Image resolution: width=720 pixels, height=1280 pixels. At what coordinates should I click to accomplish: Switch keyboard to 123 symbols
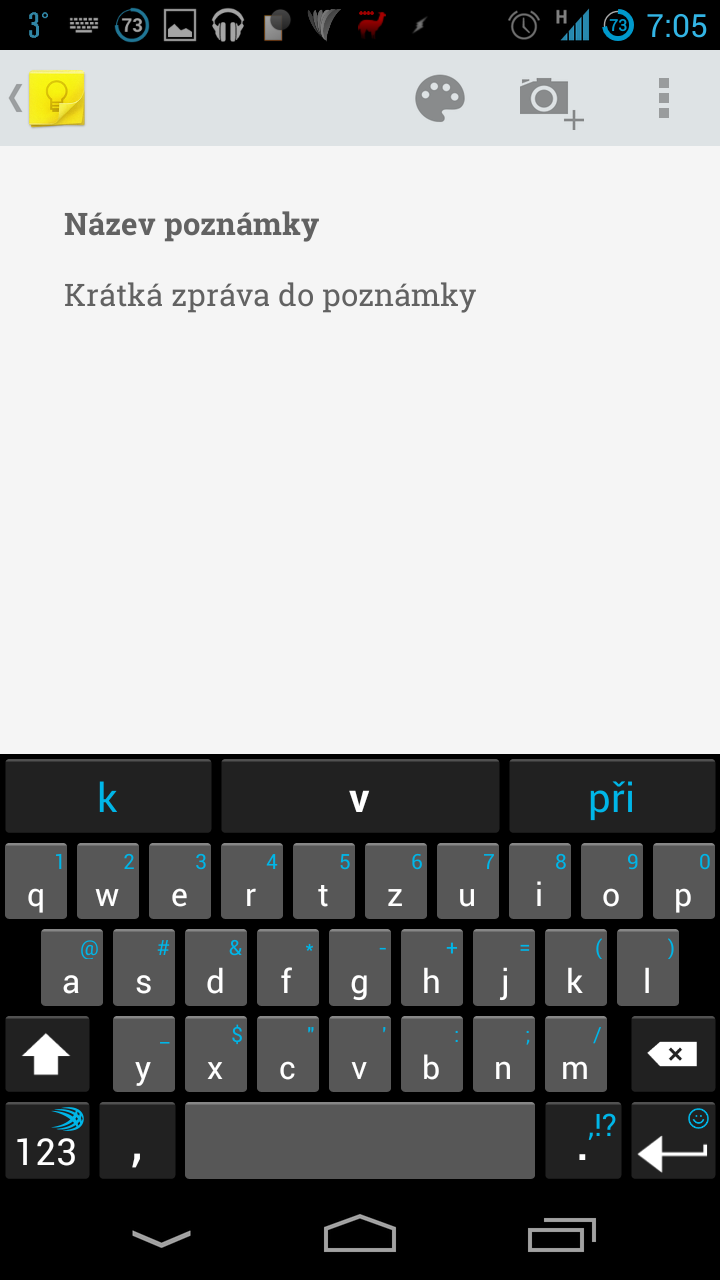(x=47, y=1141)
